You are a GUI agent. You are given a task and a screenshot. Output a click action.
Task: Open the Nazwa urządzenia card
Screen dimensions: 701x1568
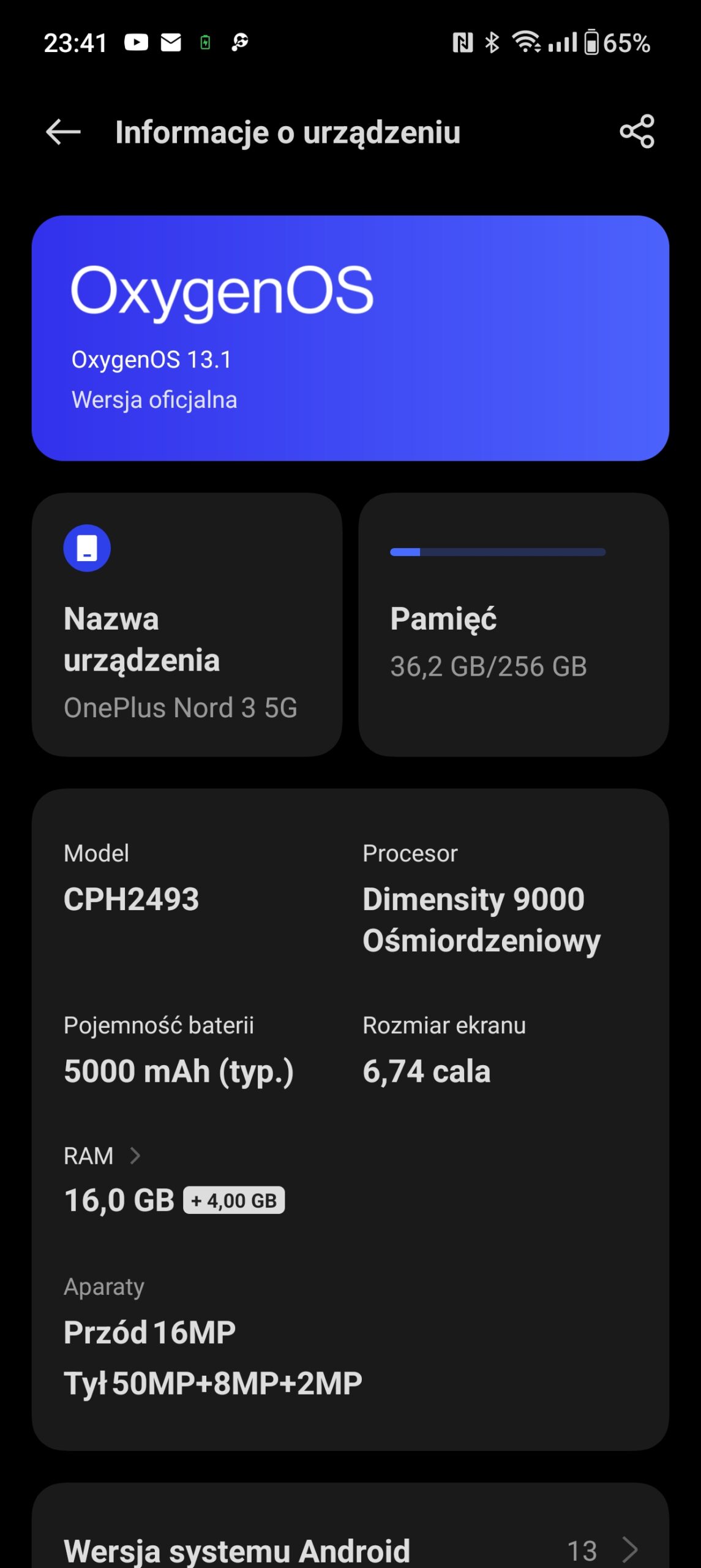(187, 625)
